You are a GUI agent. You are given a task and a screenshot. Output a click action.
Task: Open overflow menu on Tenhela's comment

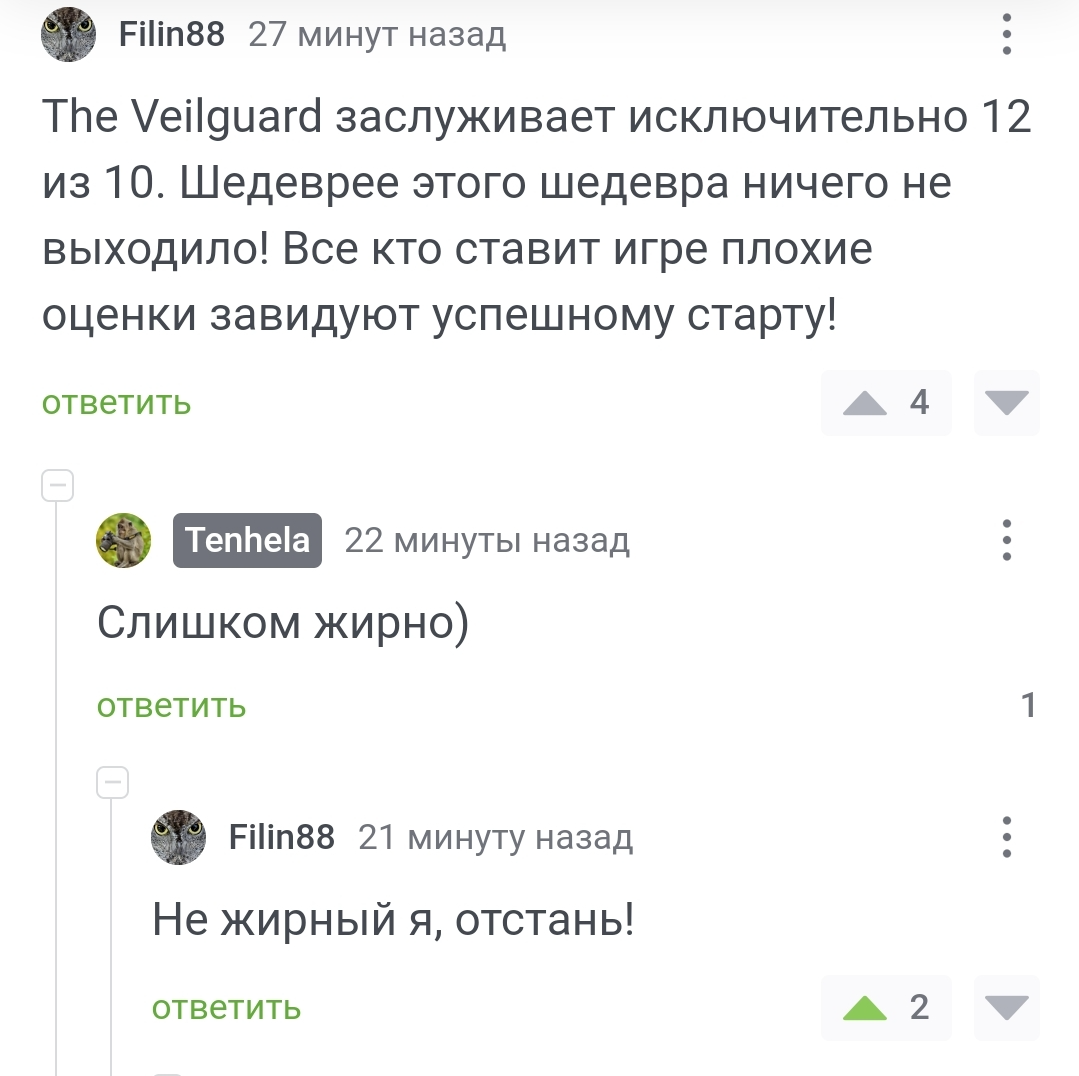click(1006, 541)
